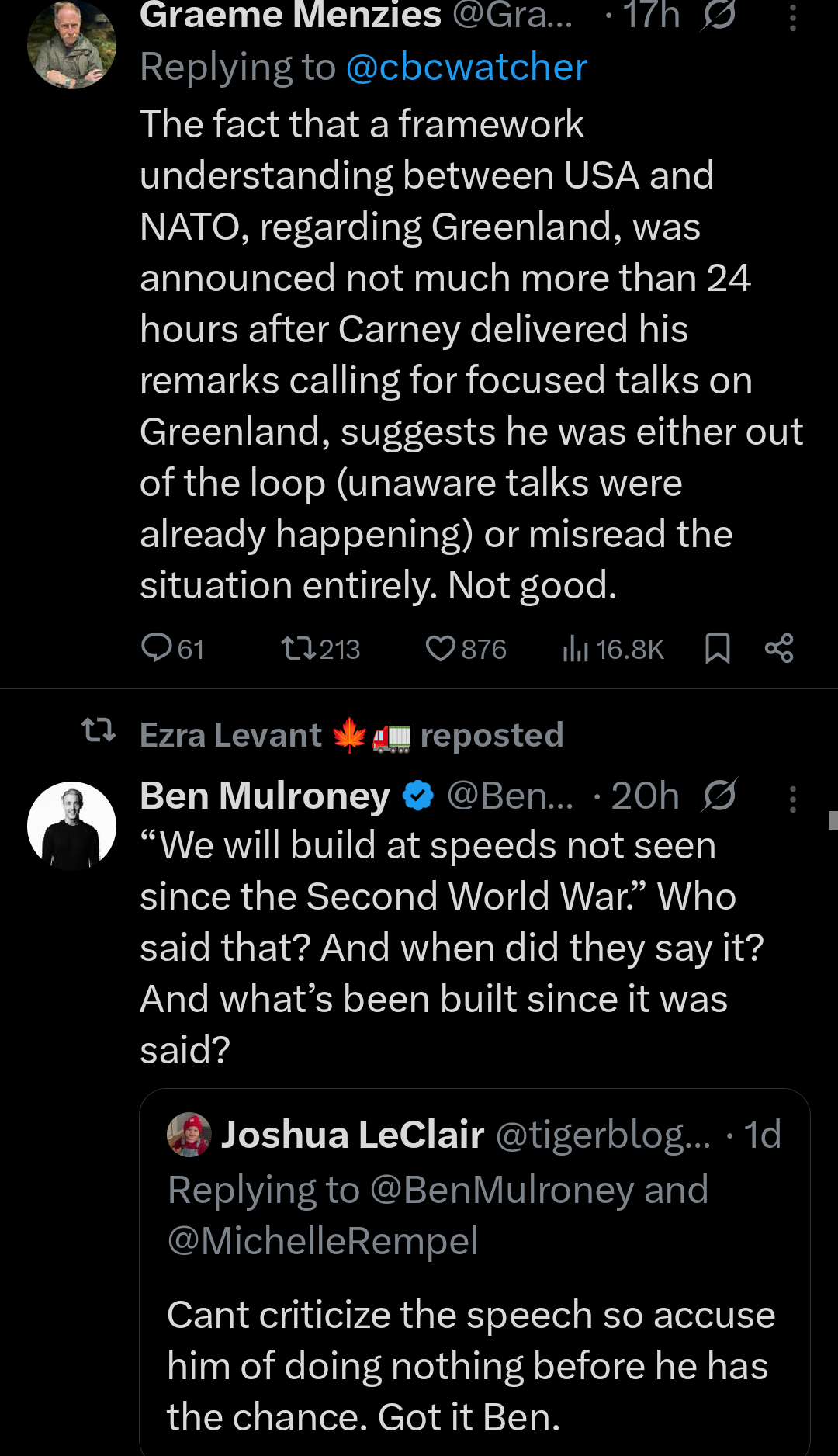Click the repost arrows beside Ezra Levant's name
The width and height of the screenshot is (838, 1456).
point(100,733)
